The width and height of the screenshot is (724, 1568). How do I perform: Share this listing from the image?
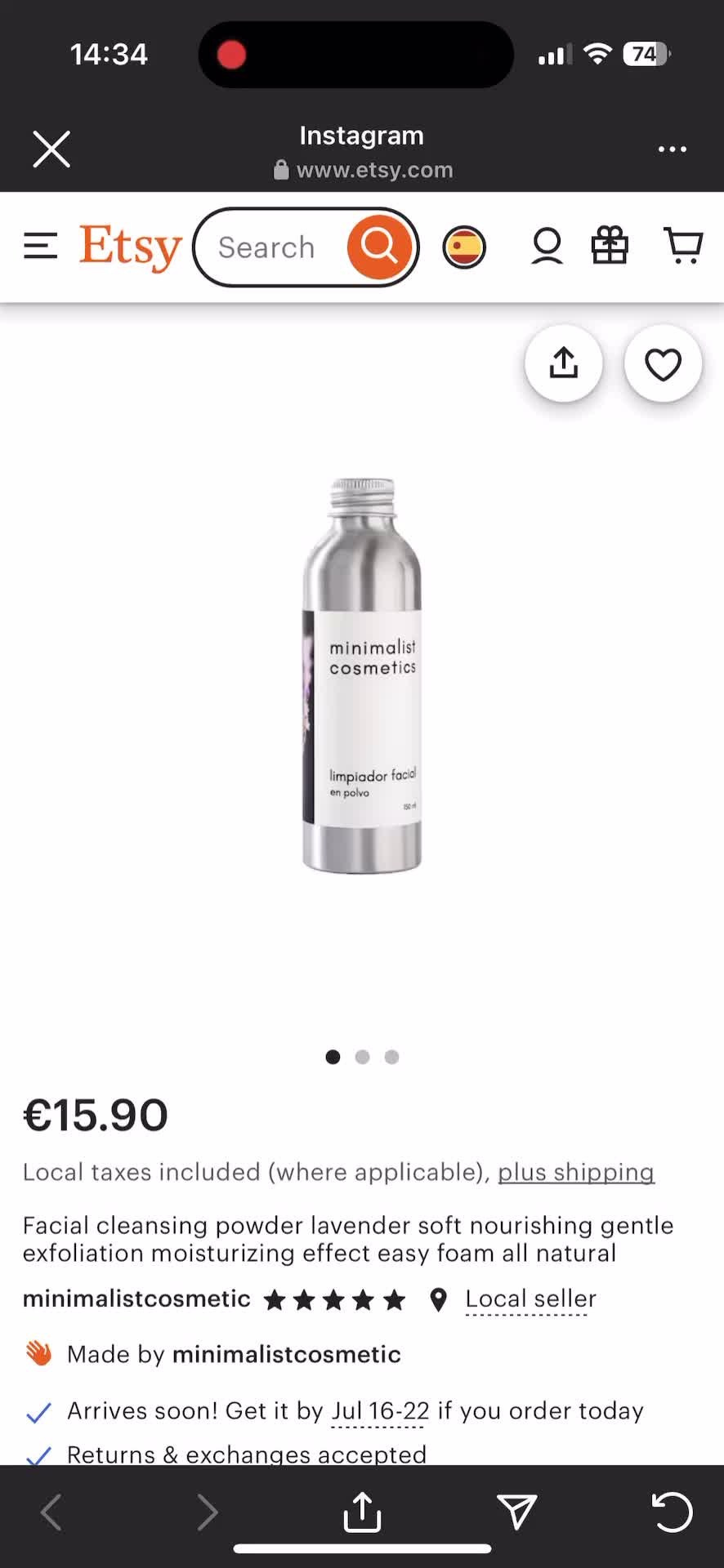564,363
